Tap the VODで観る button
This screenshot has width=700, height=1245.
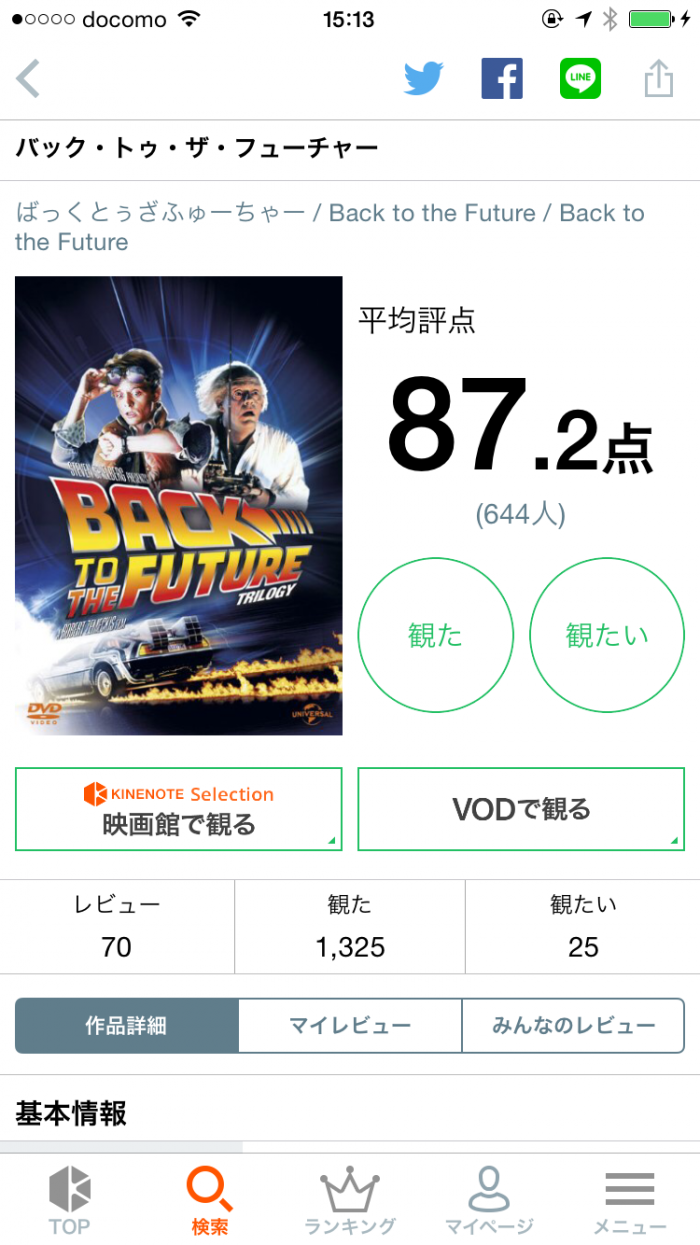coord(521,809)
